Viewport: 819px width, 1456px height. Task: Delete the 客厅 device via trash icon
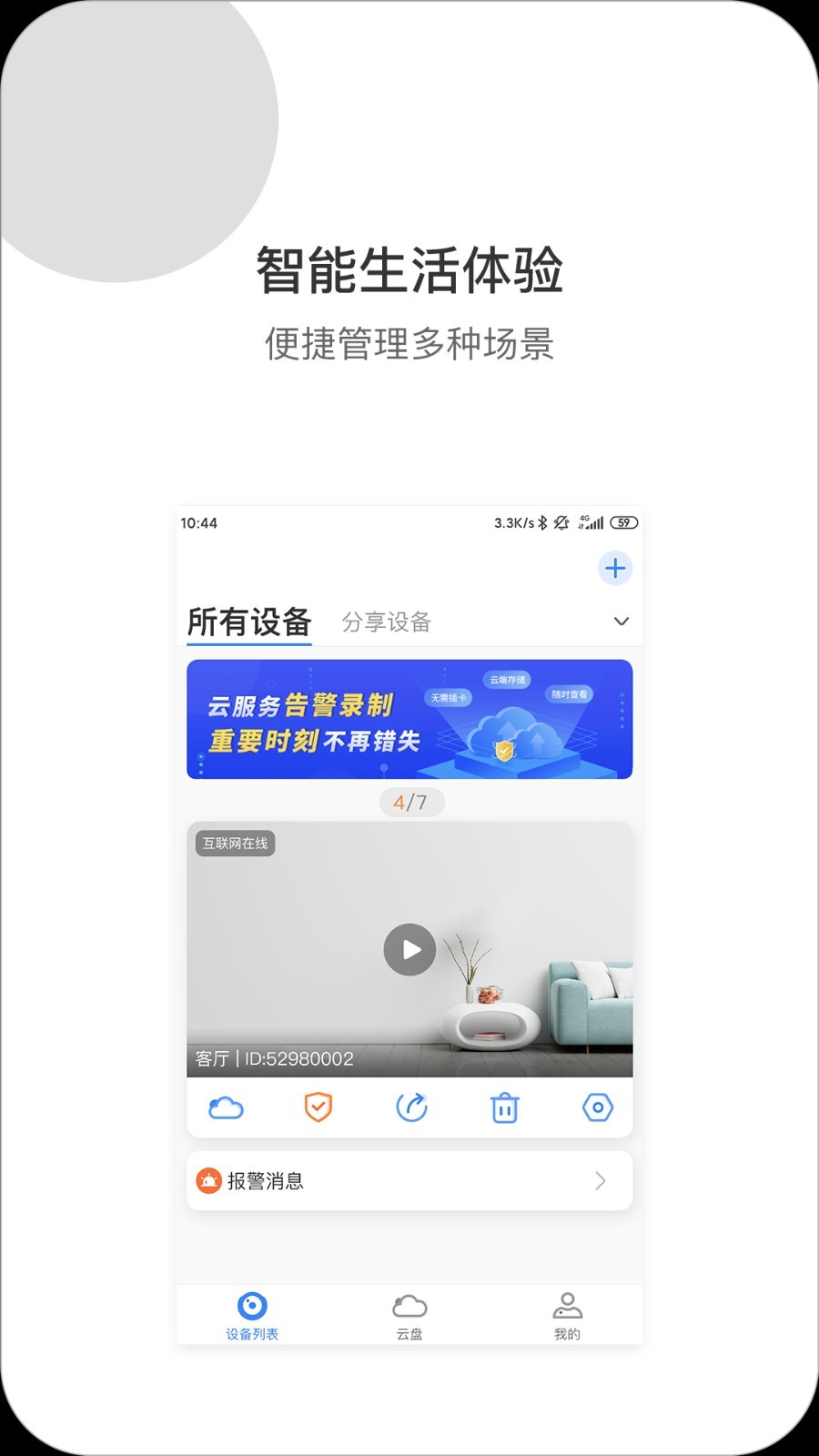(504, 1107)
